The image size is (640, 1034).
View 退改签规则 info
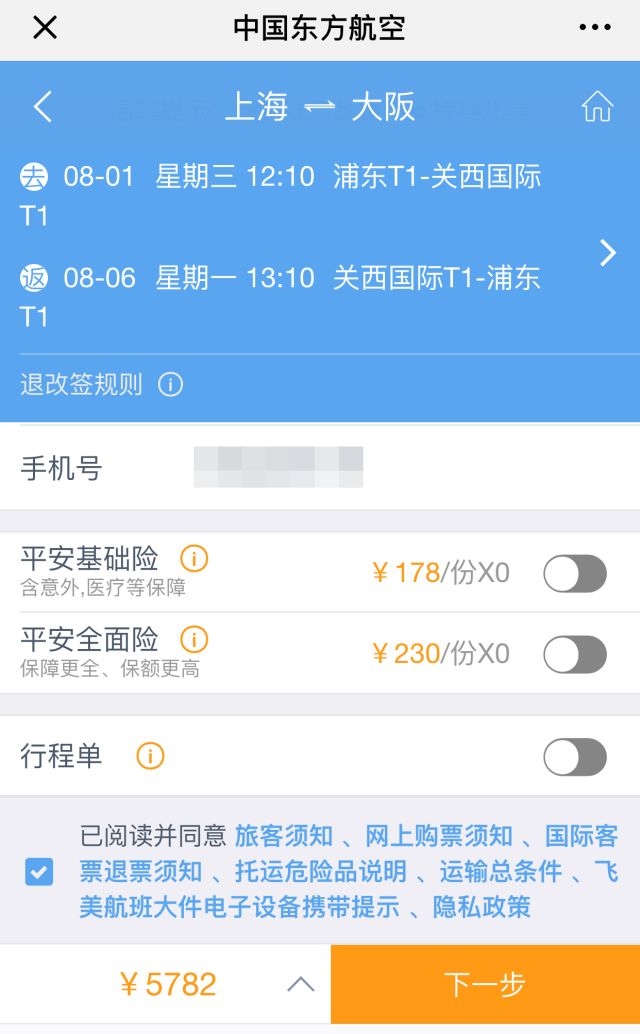tap(171, 385)
